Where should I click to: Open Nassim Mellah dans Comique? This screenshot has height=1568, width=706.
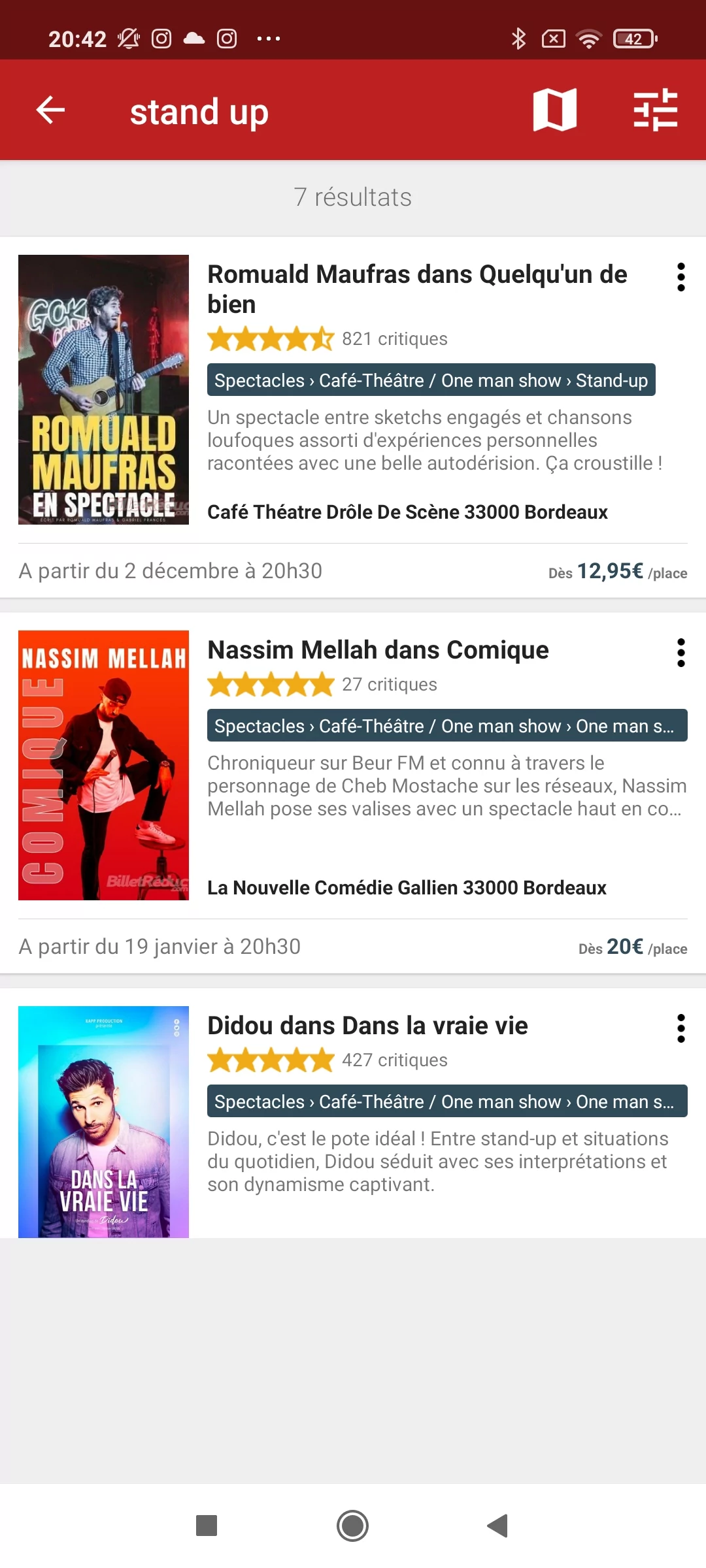[x=378, y=650]
